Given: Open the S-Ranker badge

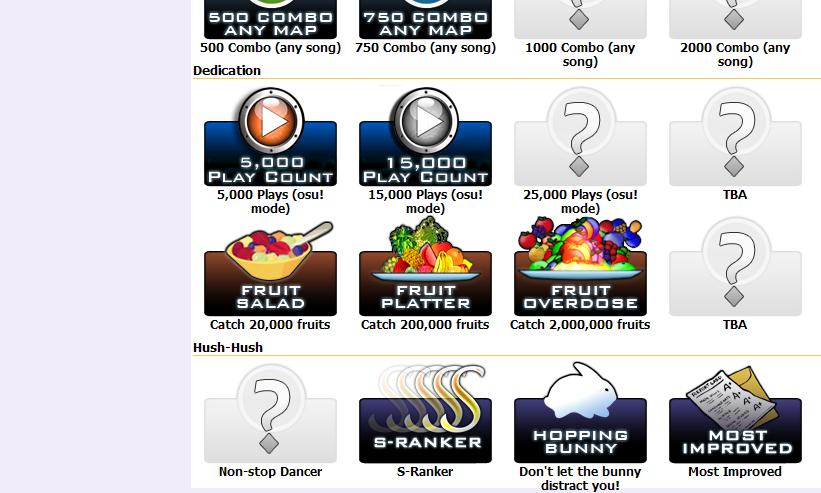Looking at the screenshot, I should [x=425, y=417].
